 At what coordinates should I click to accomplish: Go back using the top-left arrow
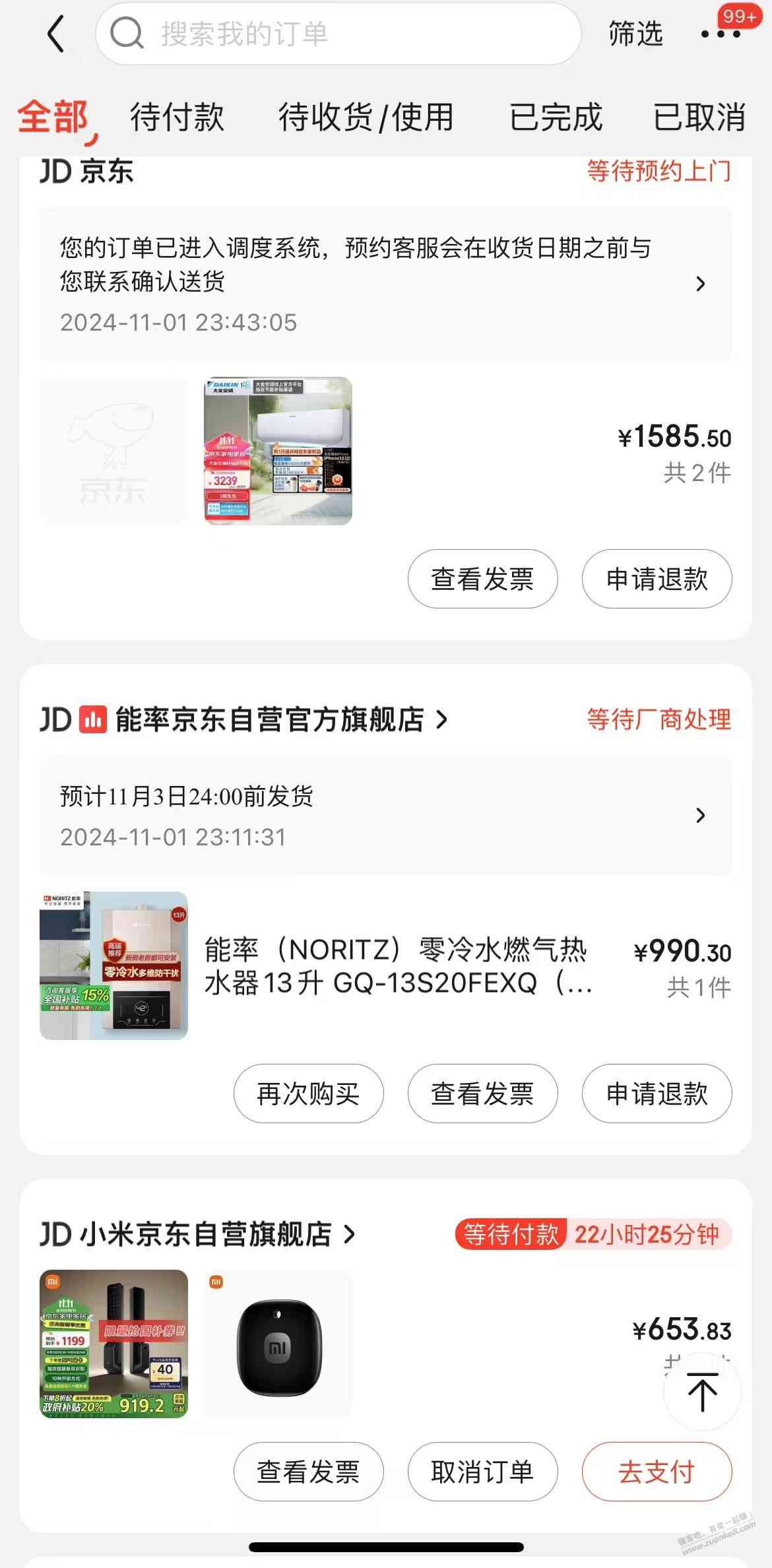point(57,34)
